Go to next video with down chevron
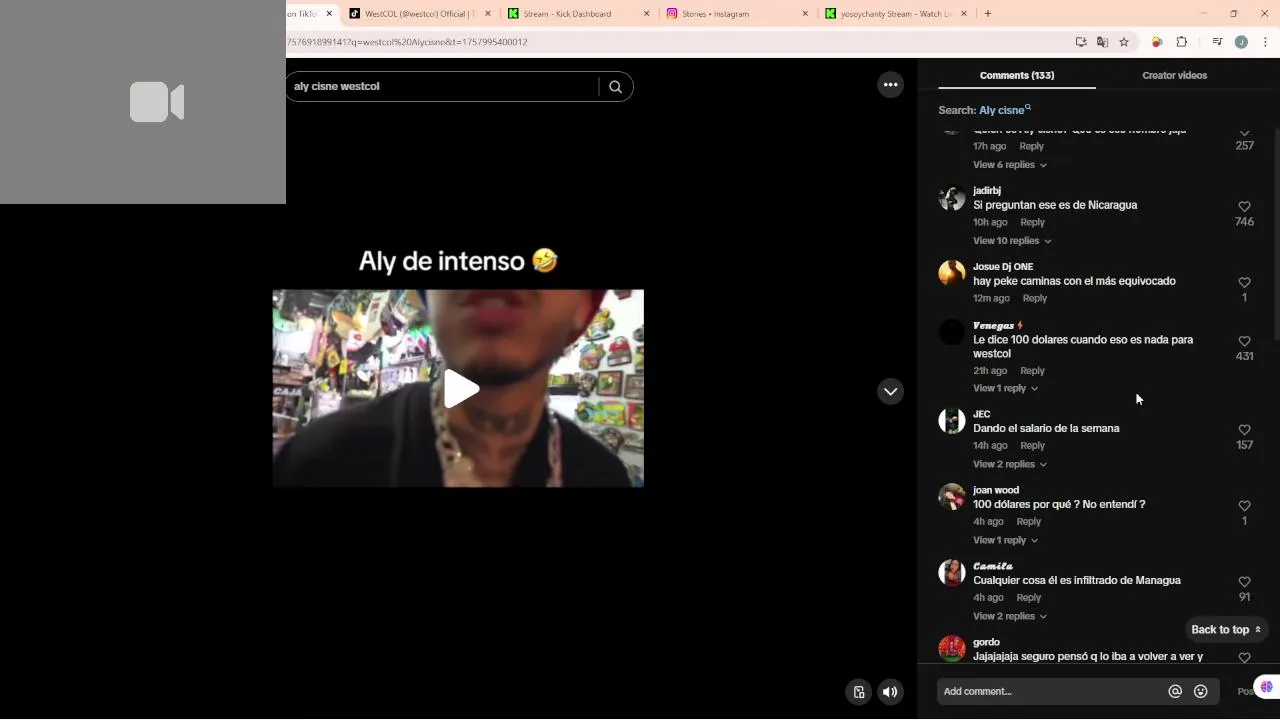This screenshot has height=720, width=1280. 890,391
